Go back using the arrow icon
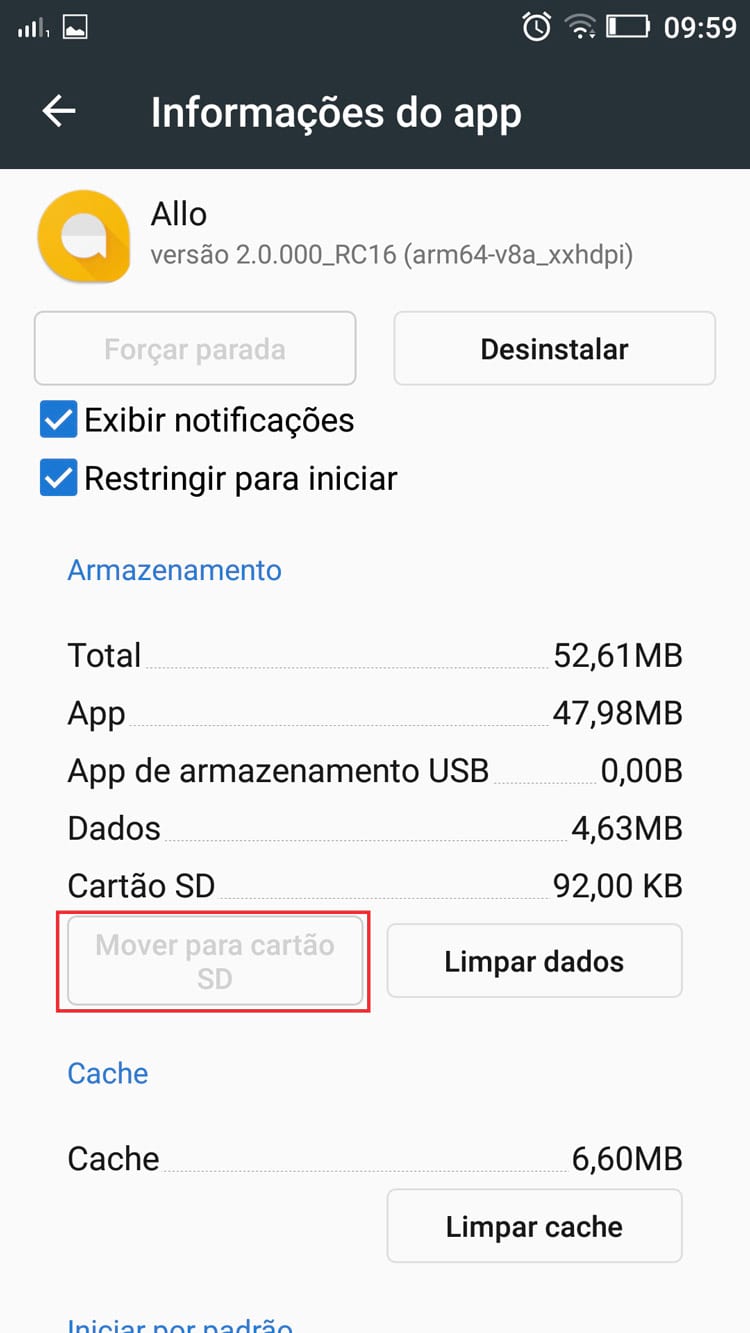750x1333 pixels. click(x=59, y=111)
